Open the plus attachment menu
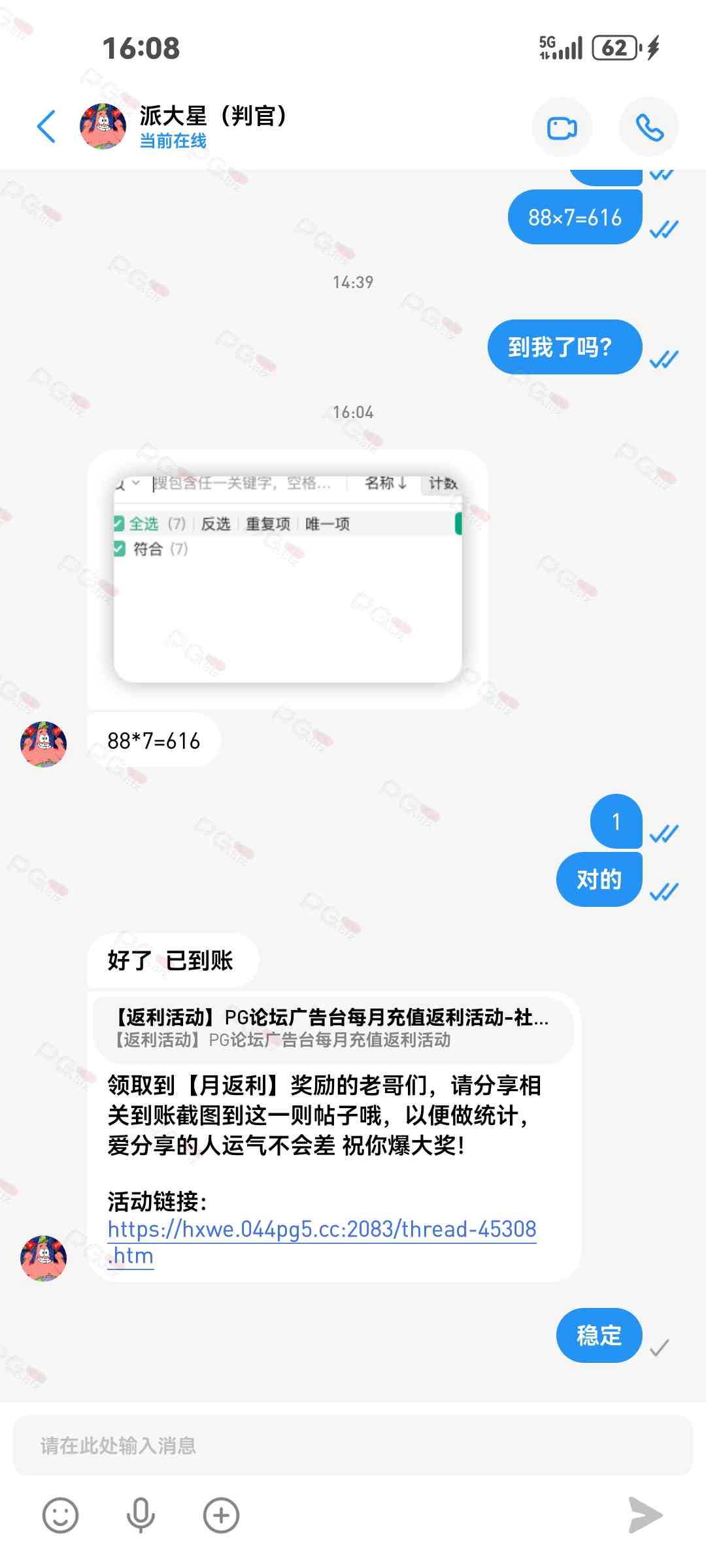 (221, 1515)
